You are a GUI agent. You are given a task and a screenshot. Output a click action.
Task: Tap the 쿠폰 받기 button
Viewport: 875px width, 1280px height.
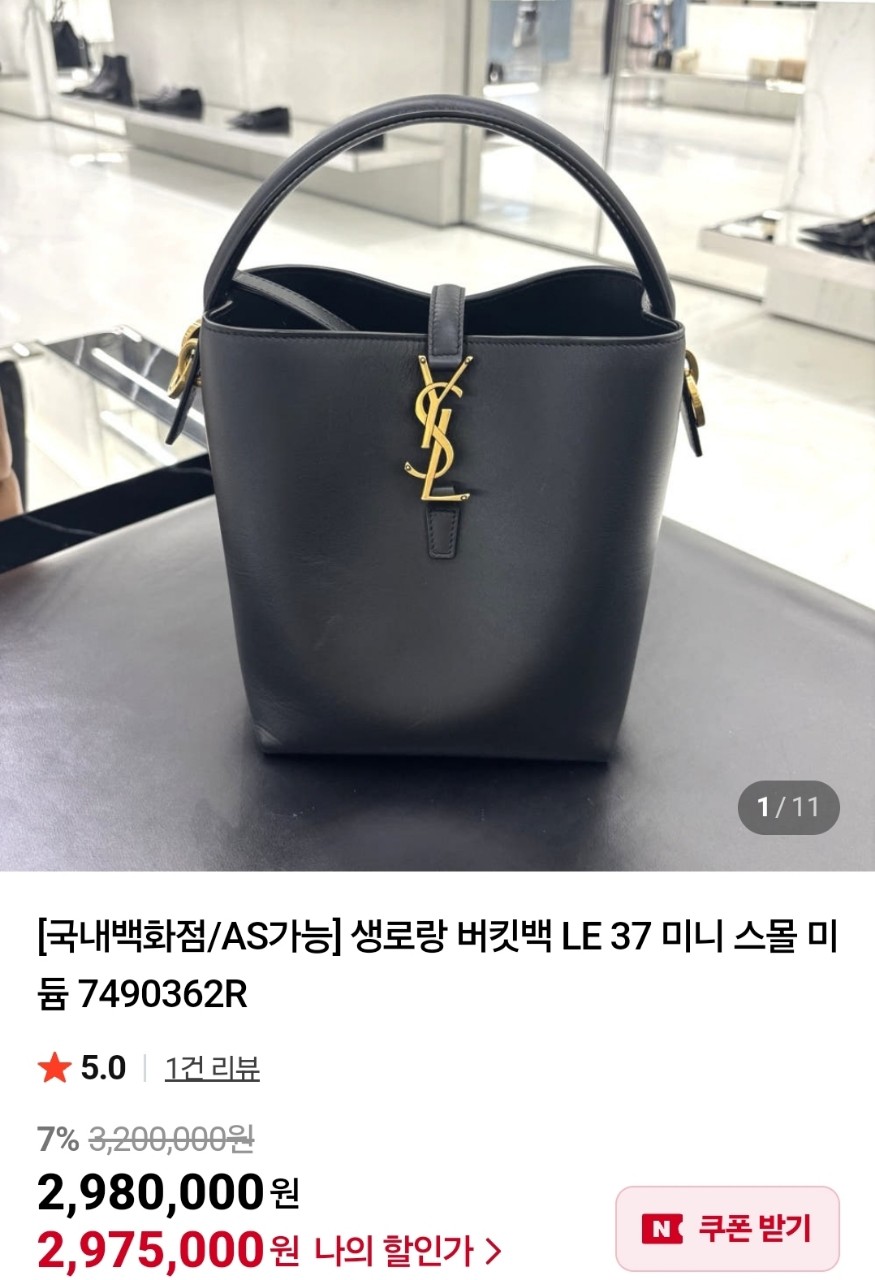click(x=727, y=1228)
